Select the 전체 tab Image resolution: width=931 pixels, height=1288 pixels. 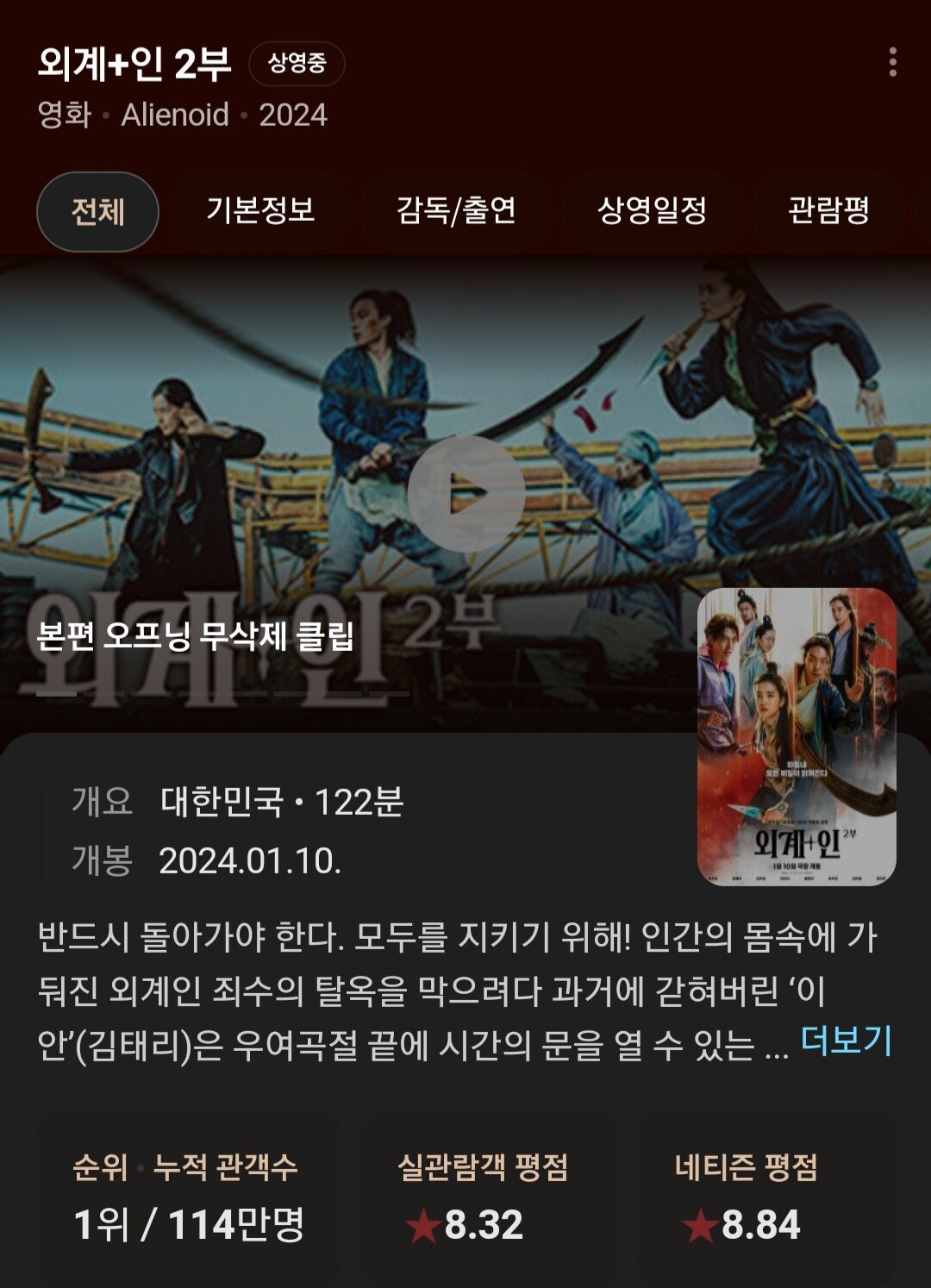[x=97, y=211]
